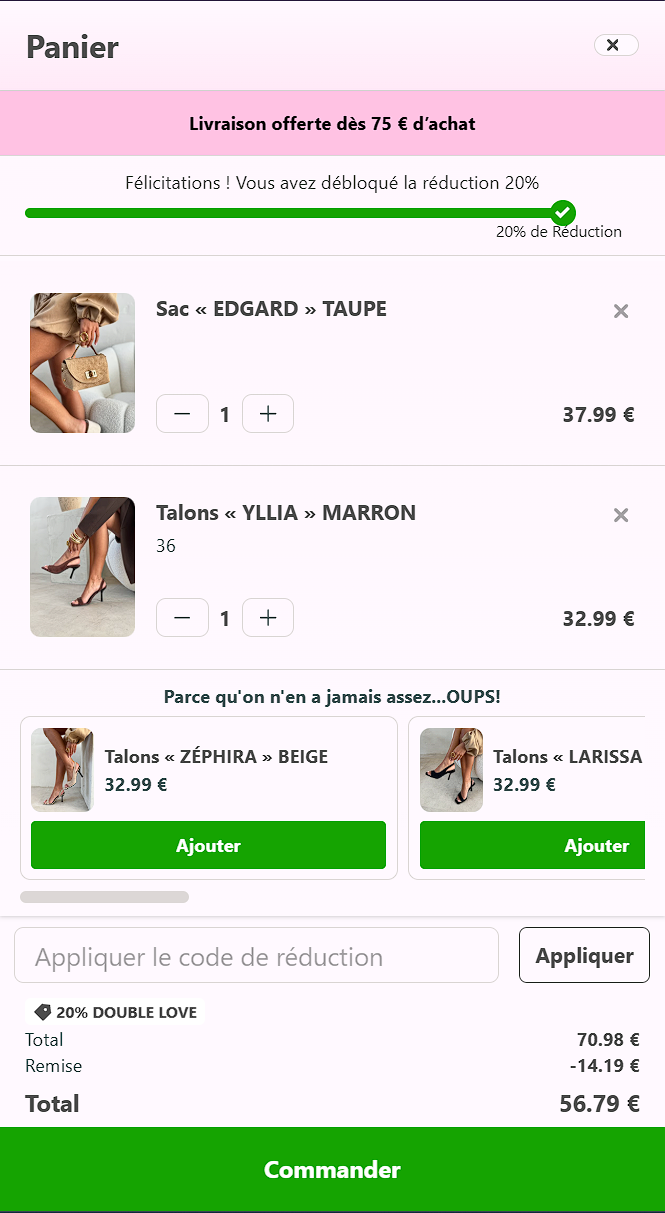The width and height of the screenshot is (665, 1213).
Task: Open the Sac EDGARD TAUPE product image
Action: click(82, 363)
